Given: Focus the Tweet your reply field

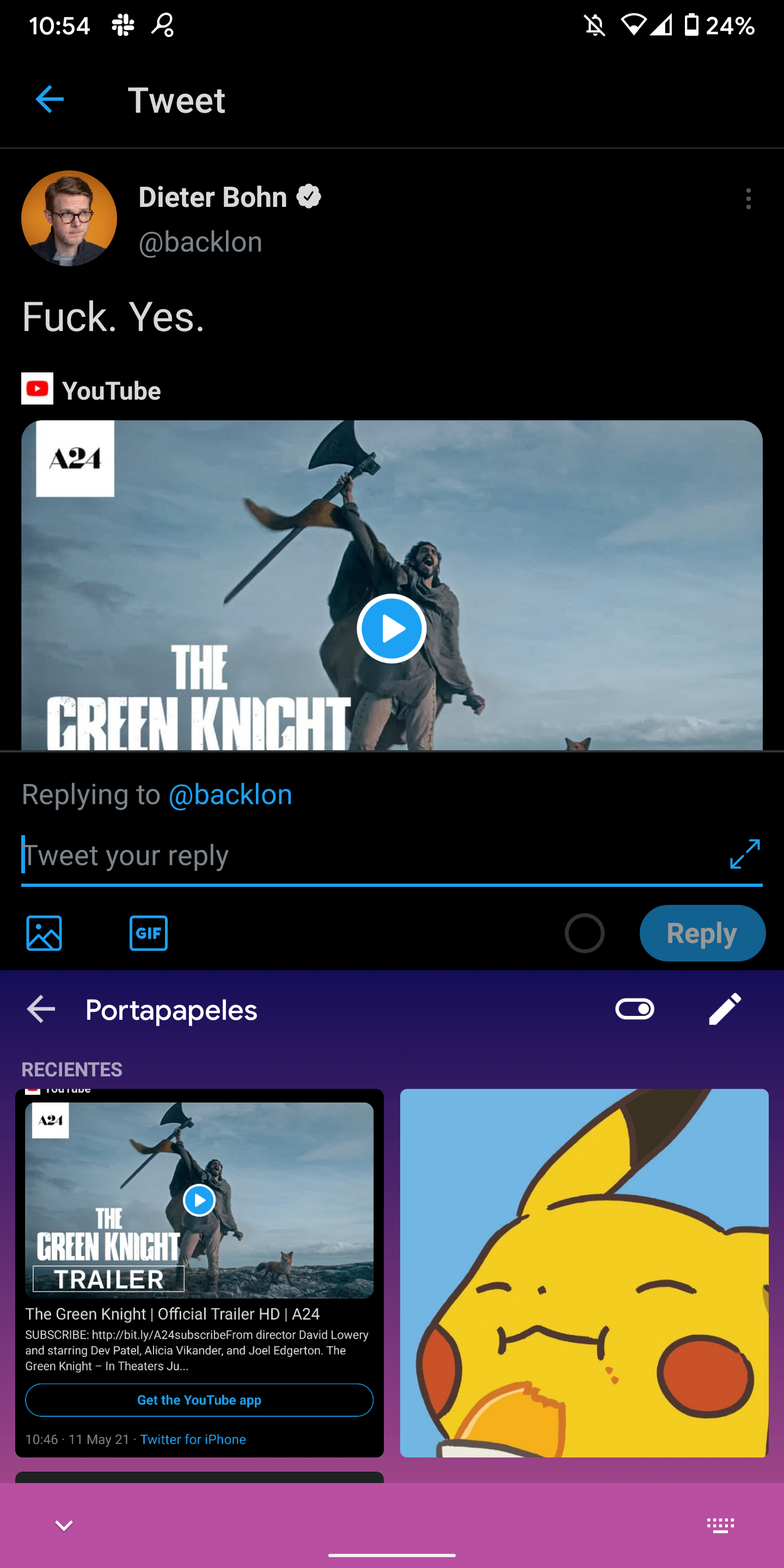Looking at the screenshot, I should (371, 855).
